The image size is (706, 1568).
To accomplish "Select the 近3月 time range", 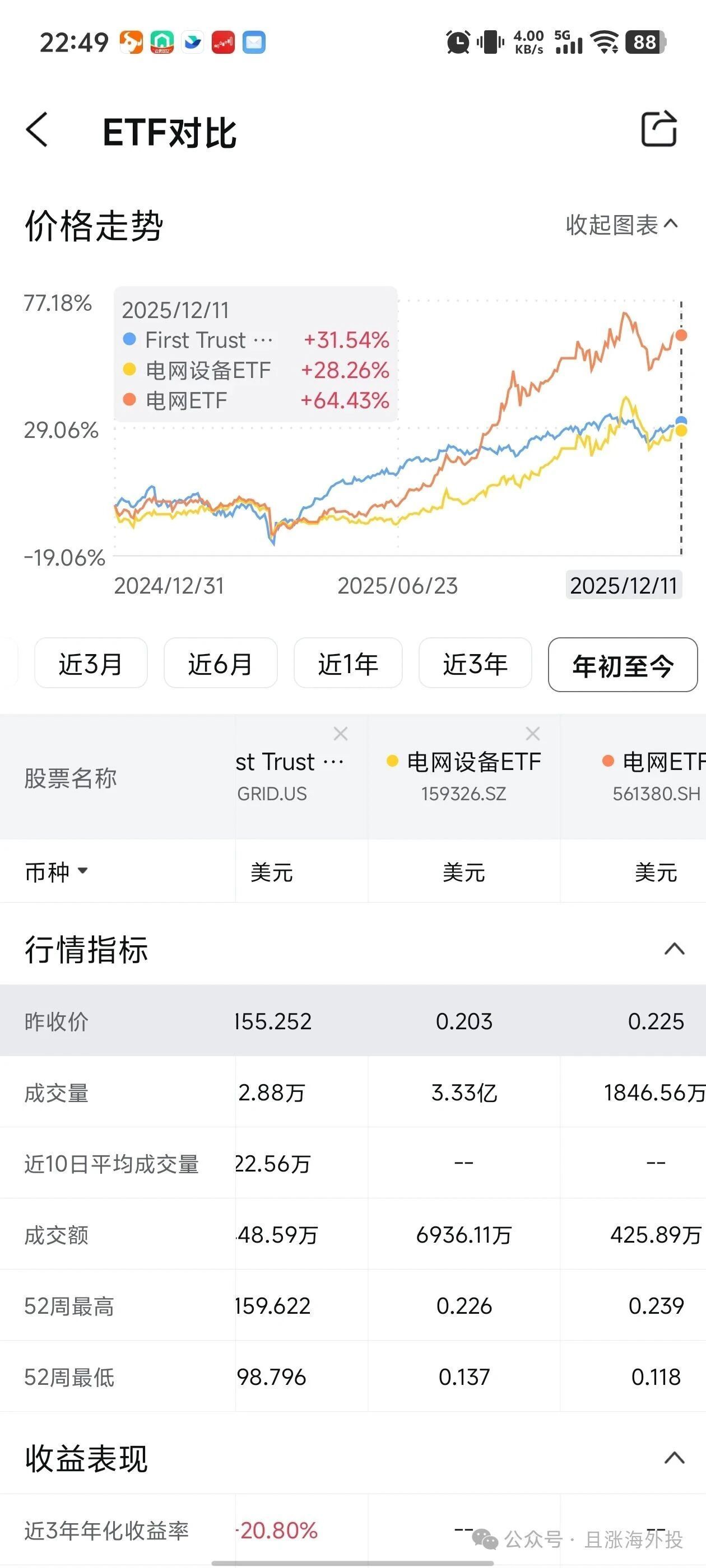I will 91,664.
